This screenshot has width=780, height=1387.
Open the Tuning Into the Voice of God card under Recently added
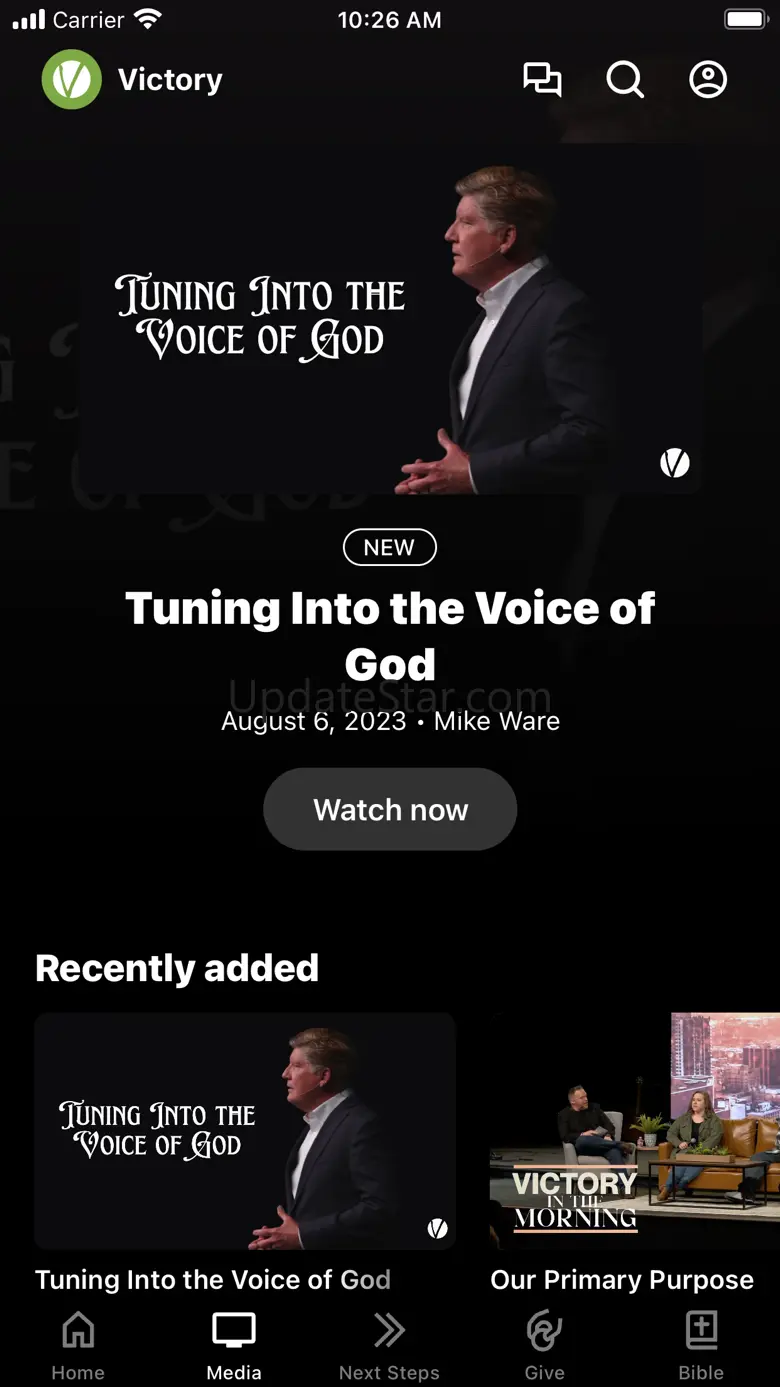tap(245, 1131)
